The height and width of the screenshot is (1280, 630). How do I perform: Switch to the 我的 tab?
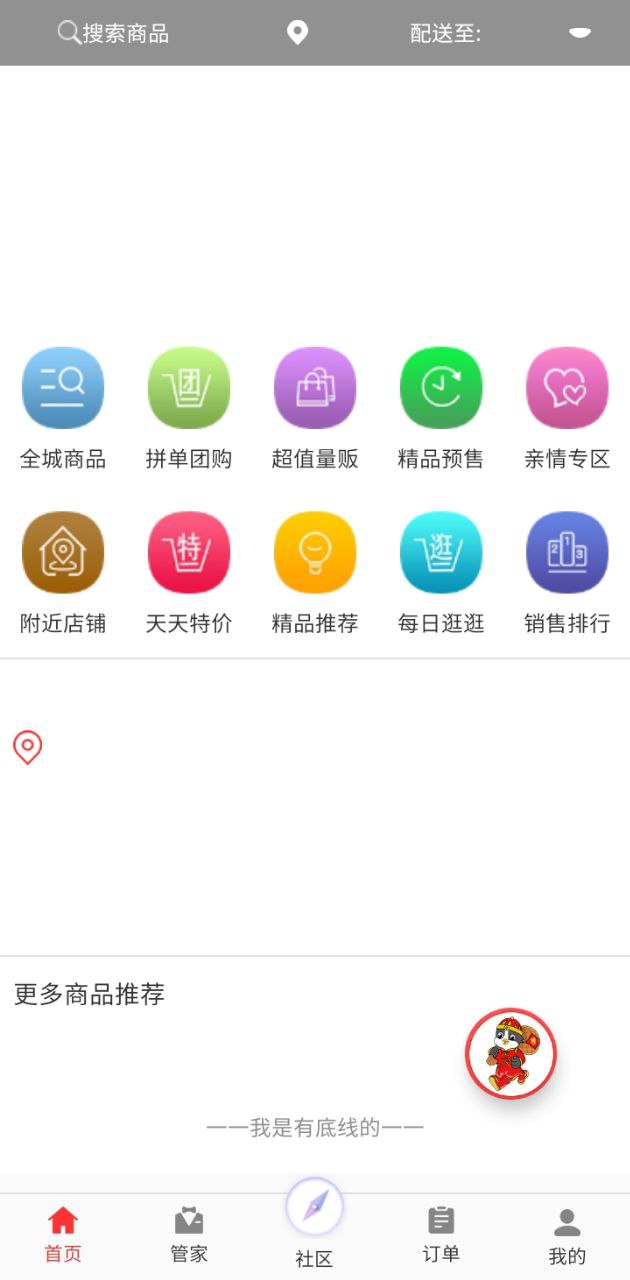[x=567, y=1235]
